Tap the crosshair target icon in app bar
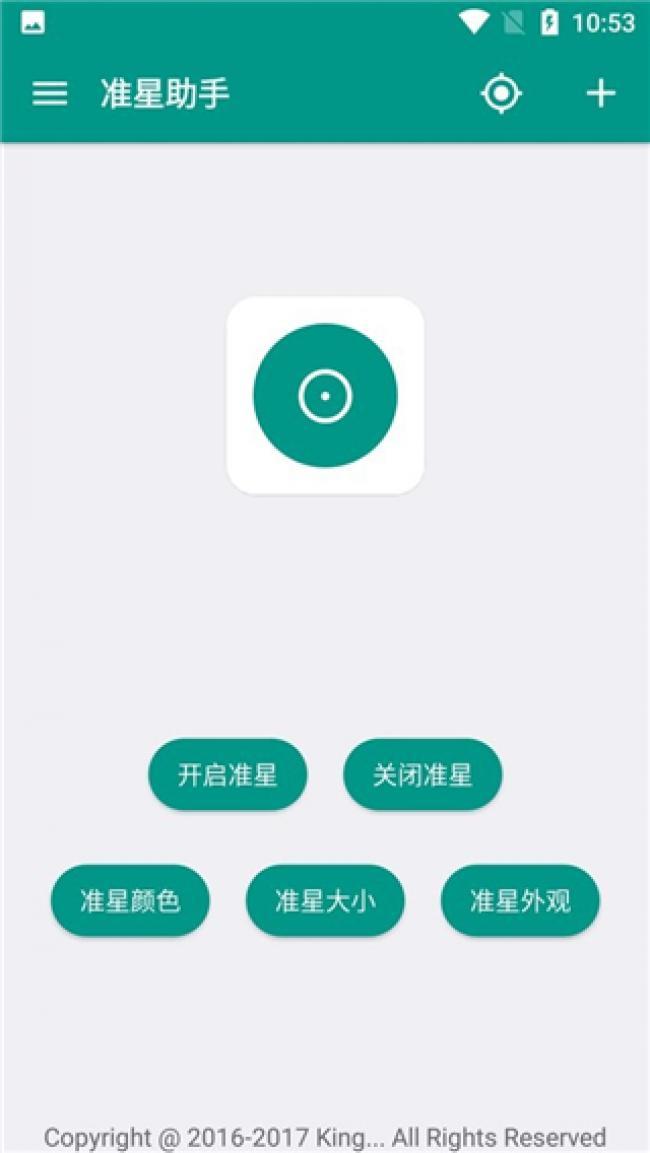Image resolution: width=650 pixels, height=1153 pixels. coord(501,94)
